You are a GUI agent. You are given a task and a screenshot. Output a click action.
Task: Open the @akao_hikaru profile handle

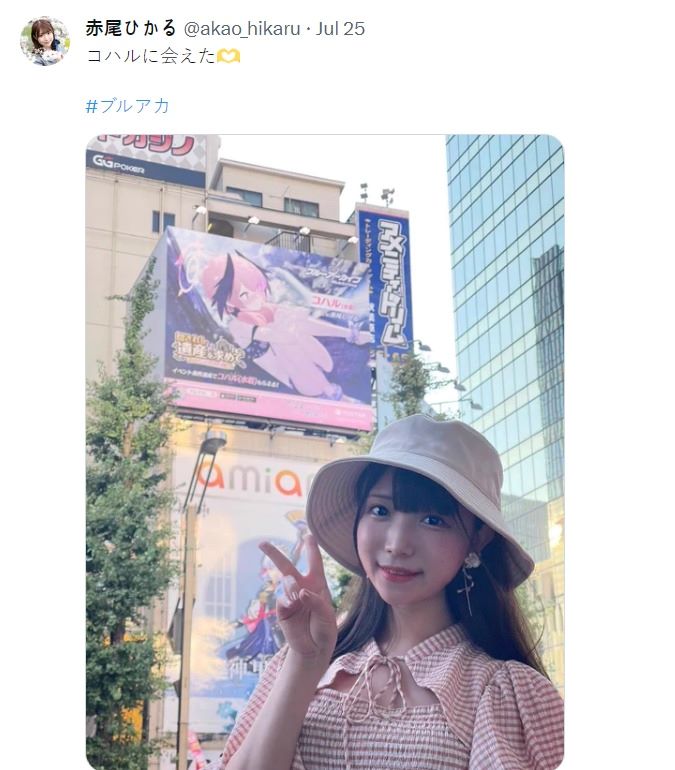tap(243, 29)
